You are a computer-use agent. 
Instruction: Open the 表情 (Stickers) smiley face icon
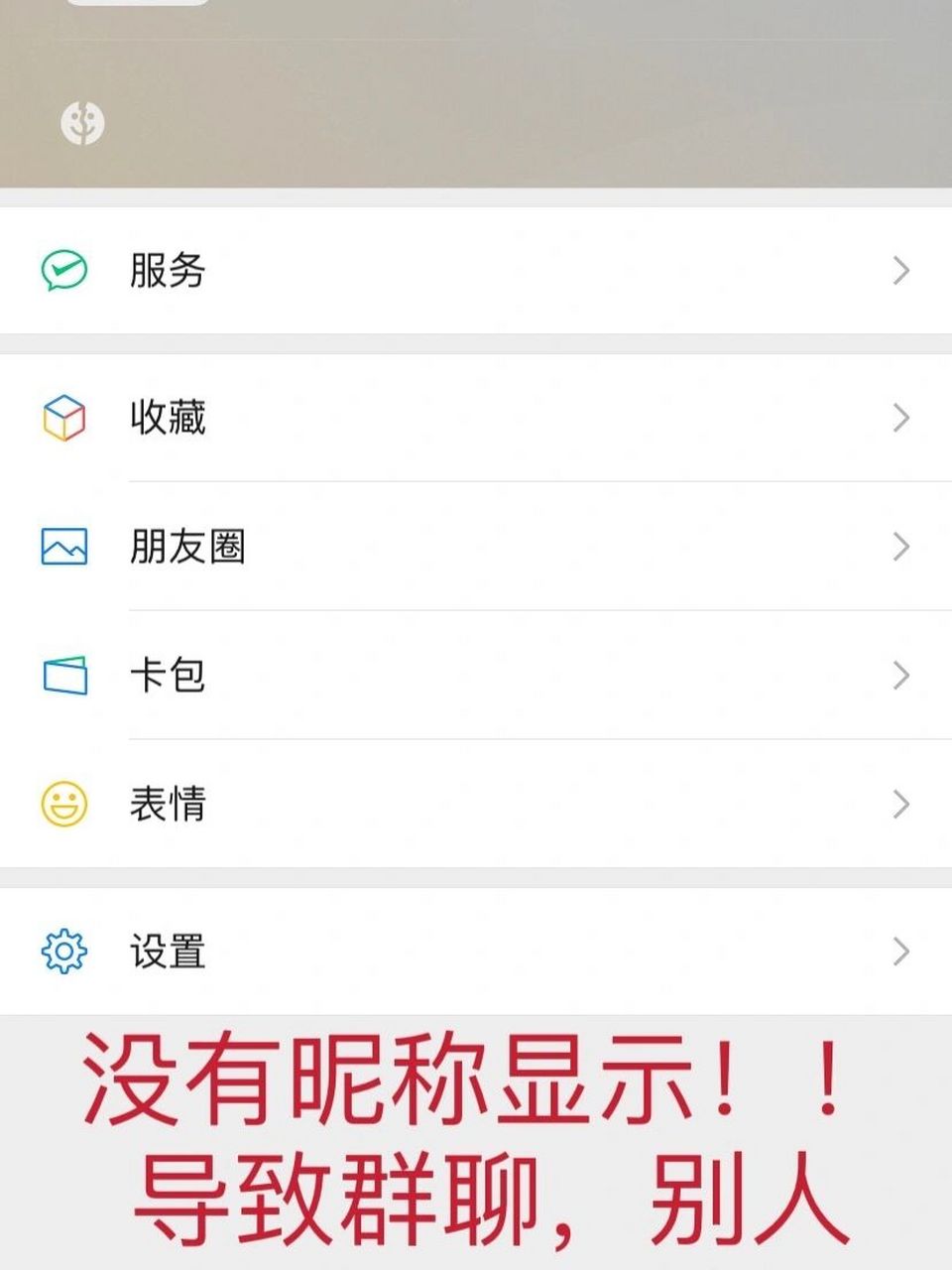pyautogui.click(x=62, y=806)
